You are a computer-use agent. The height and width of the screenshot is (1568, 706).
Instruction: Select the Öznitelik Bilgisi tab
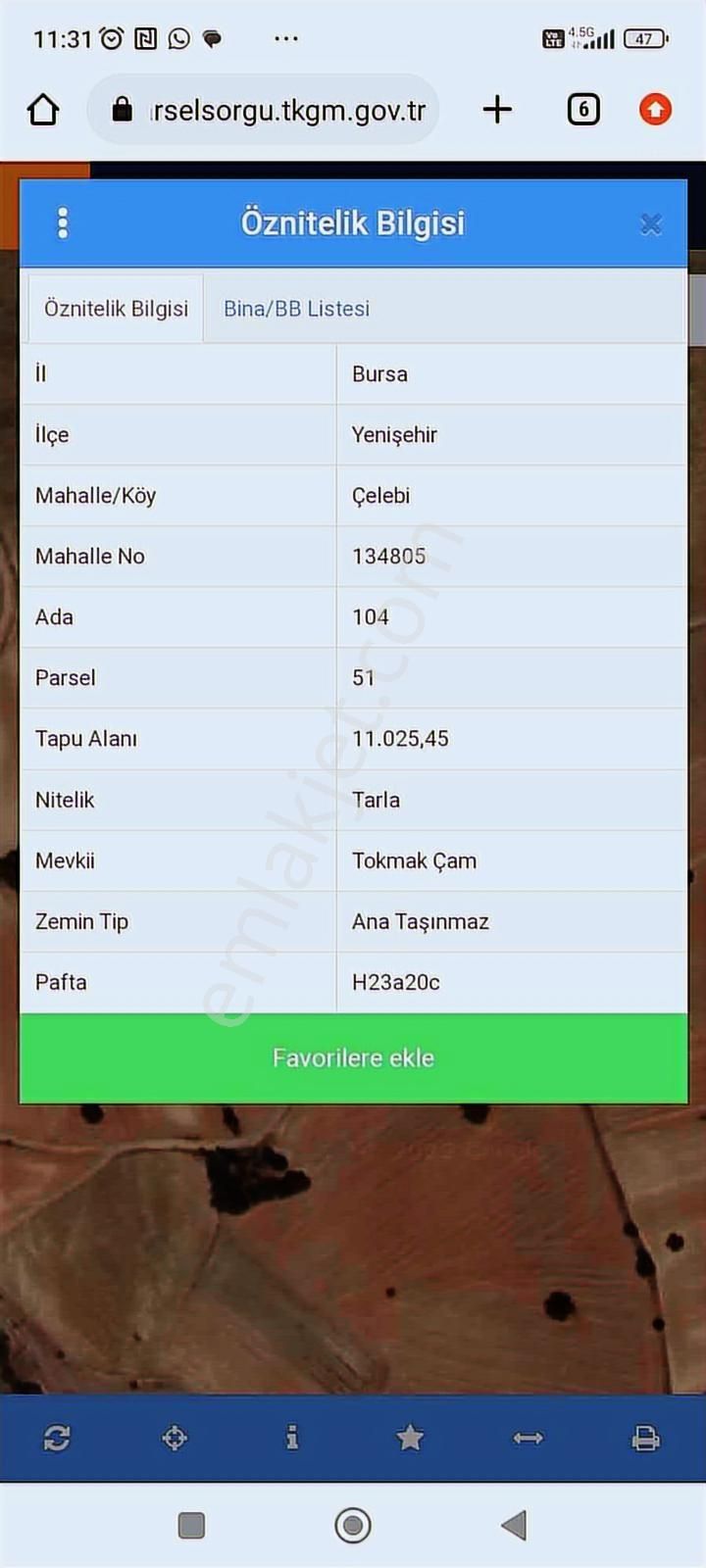tap(116, 309)
